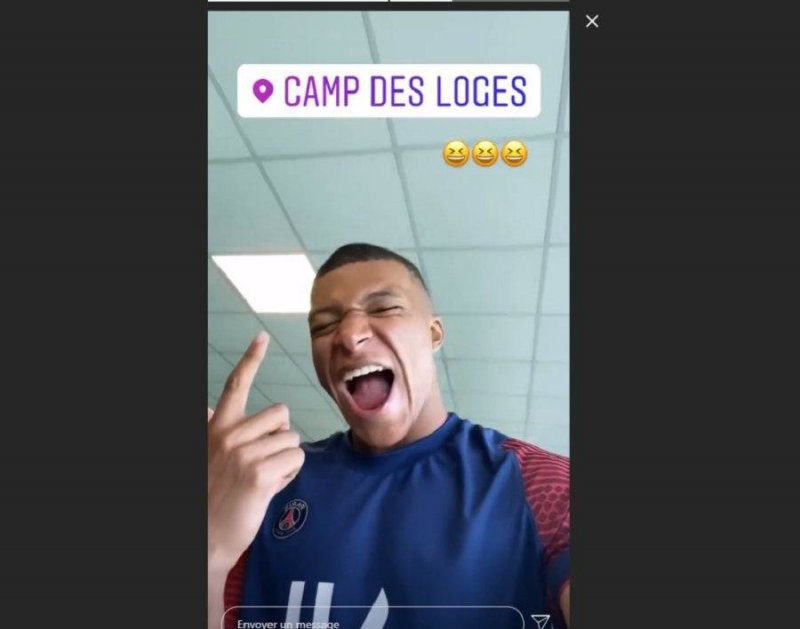The height and width of the screenshot is (629, 800).
Task: Tap the Envoyer un message field
Action: 372,620
